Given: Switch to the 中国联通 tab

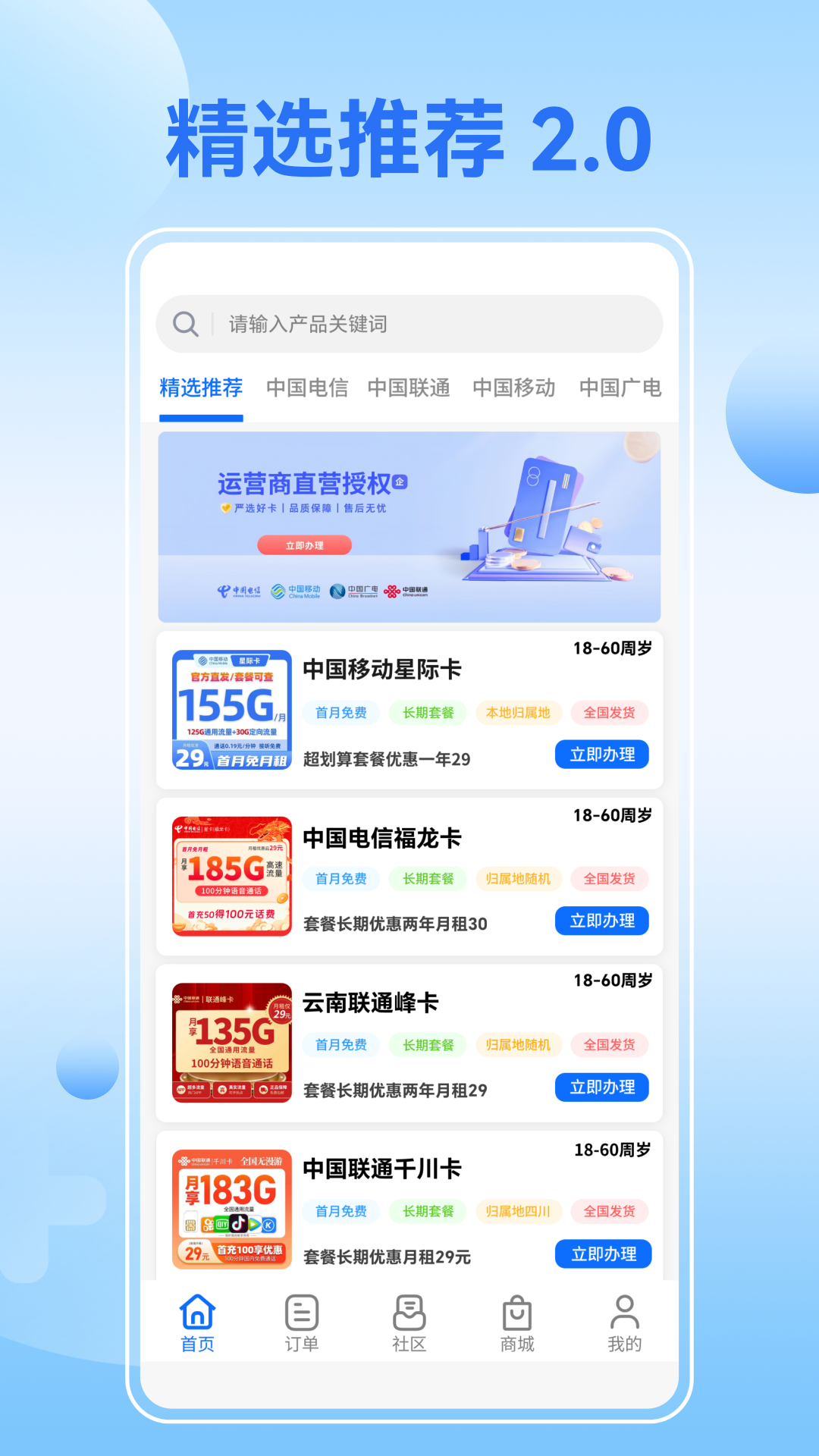Looking at the screenshot, I should pyautogui.click(x=409, y=388).
